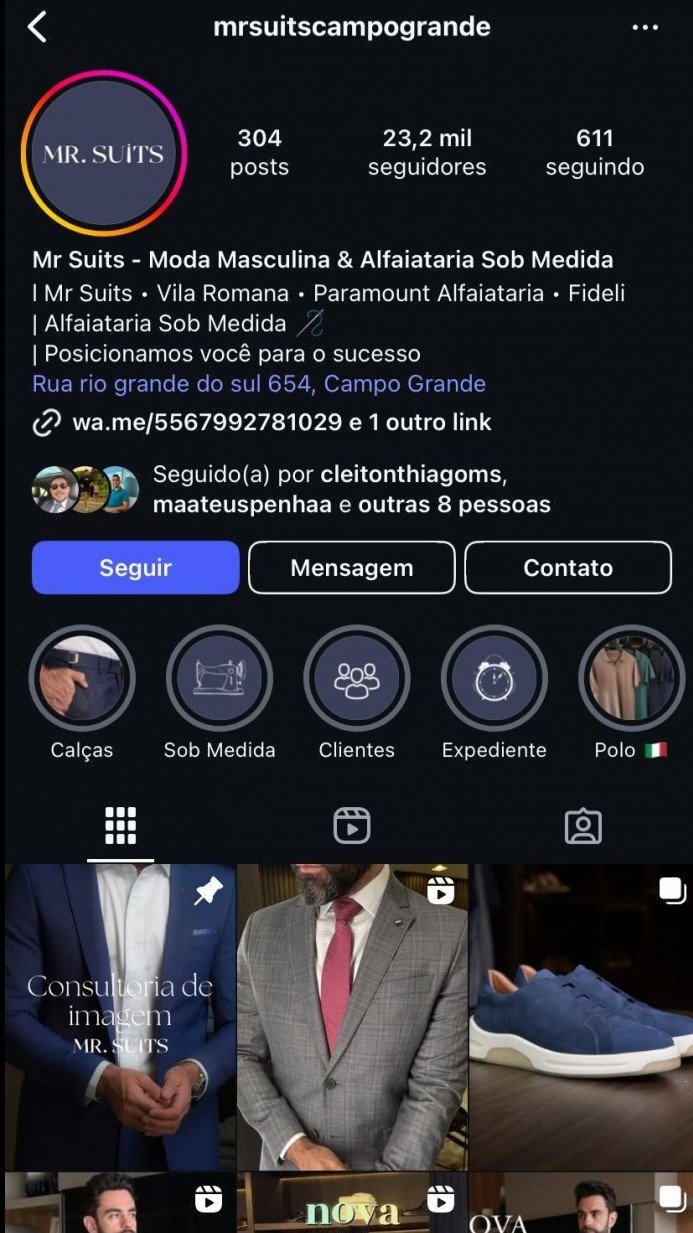Open the 611 seguindo list
The image size is (693, 1233).
tap(594, 152)
